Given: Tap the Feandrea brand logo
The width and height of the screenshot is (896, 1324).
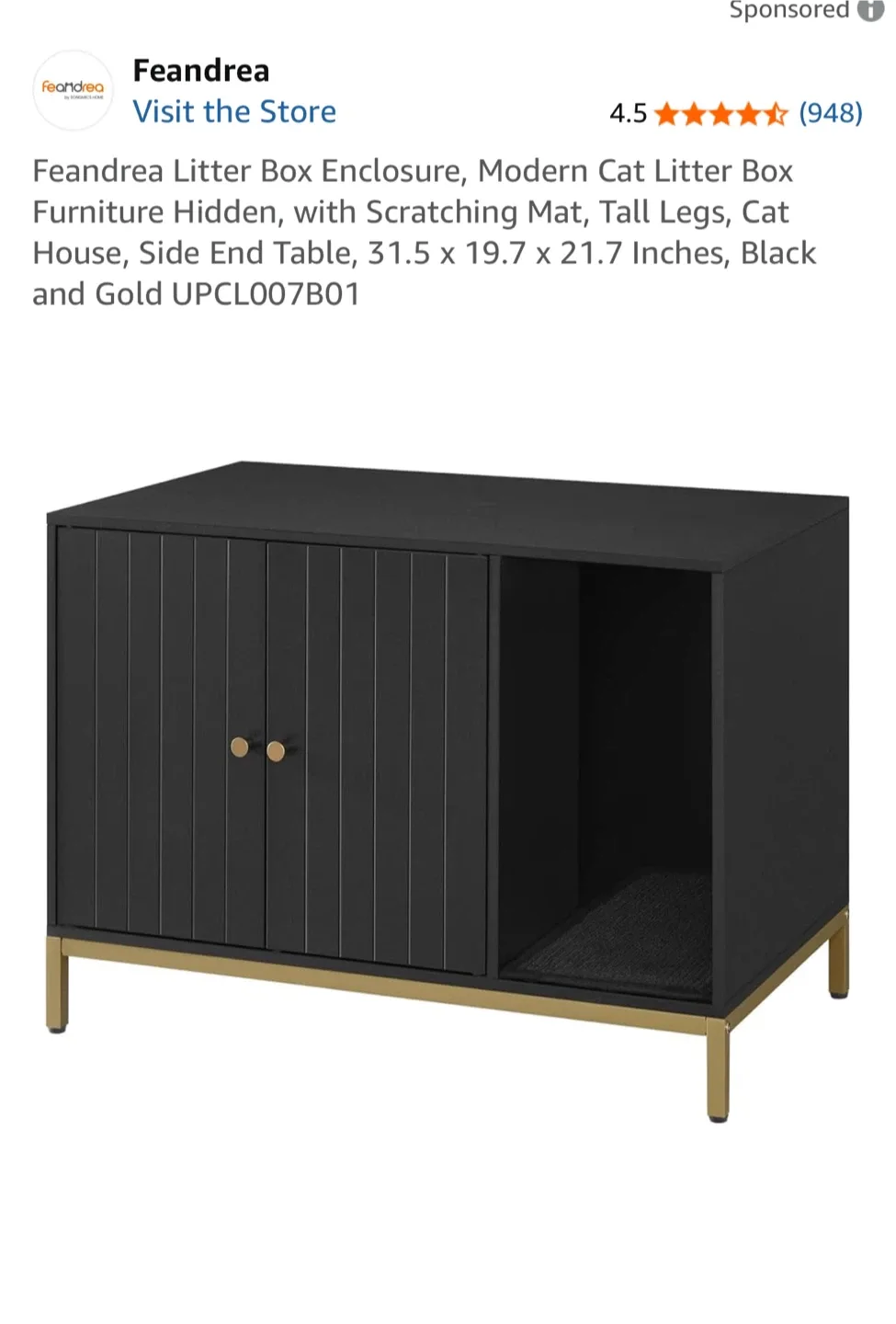Looking at the screenshot, I should [x=73, y=89].
